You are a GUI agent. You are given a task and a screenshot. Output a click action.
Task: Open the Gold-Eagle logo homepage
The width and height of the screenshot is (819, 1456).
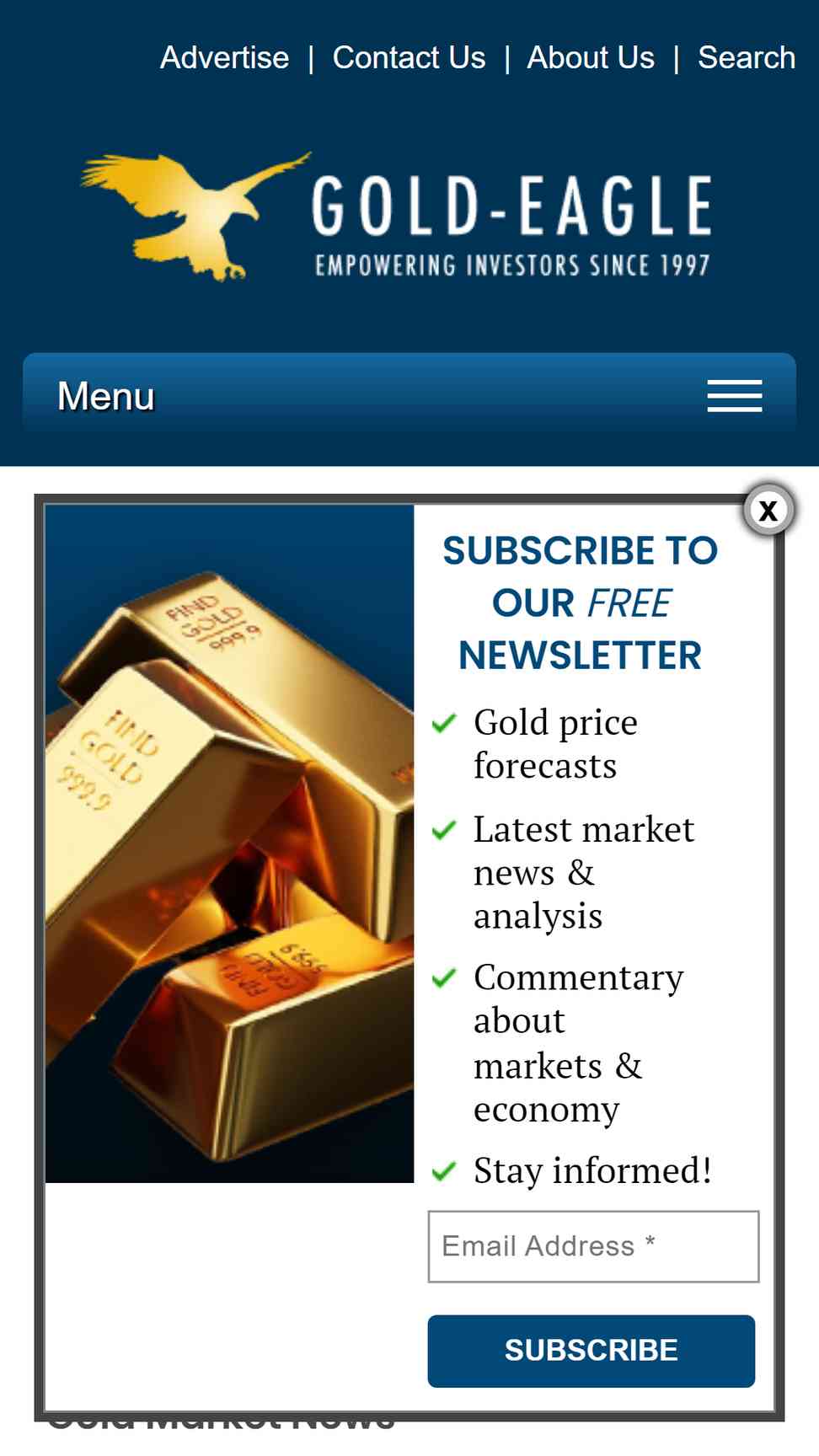coord(396,217)
